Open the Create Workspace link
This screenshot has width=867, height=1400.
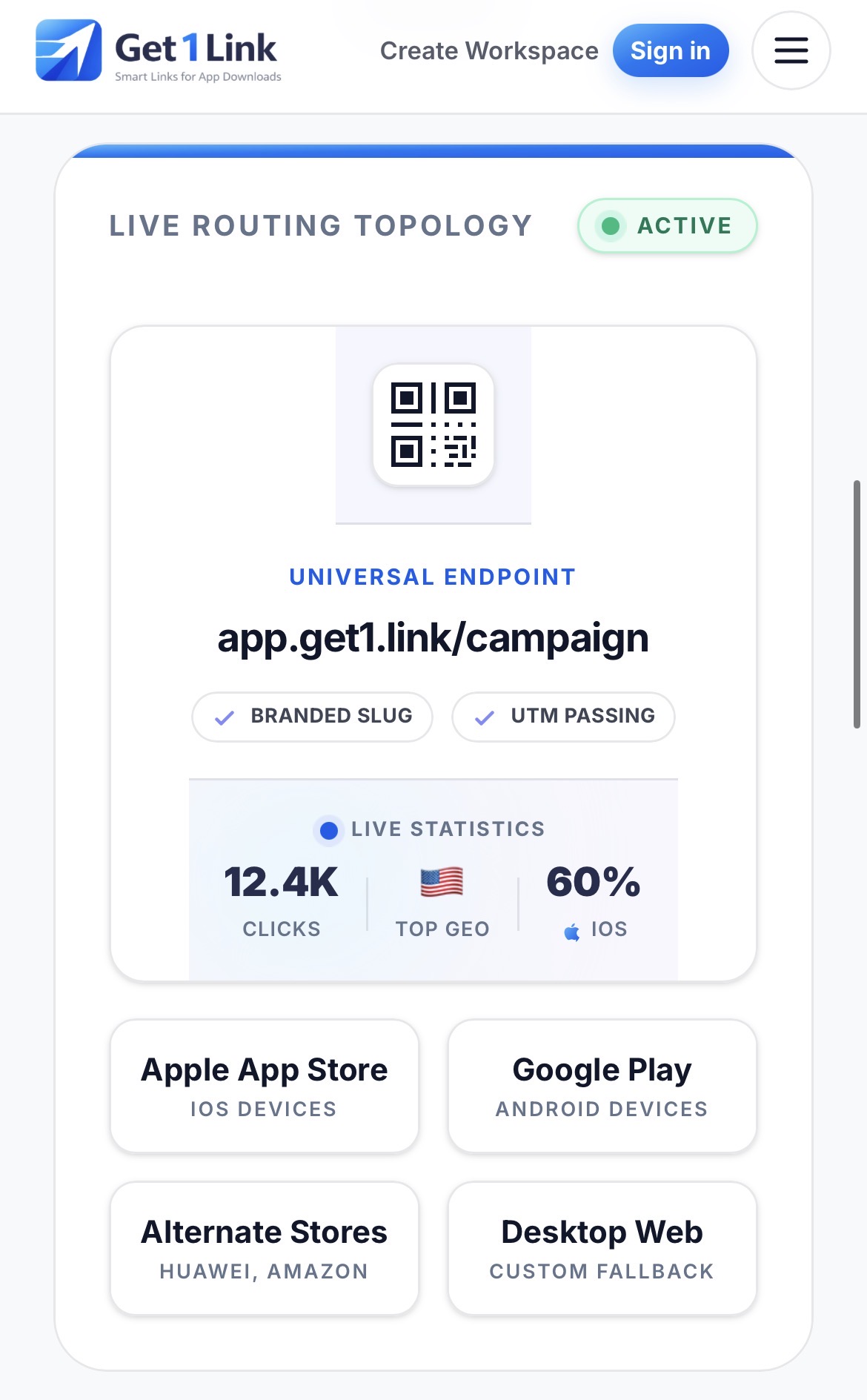click(x=488, y=50)
